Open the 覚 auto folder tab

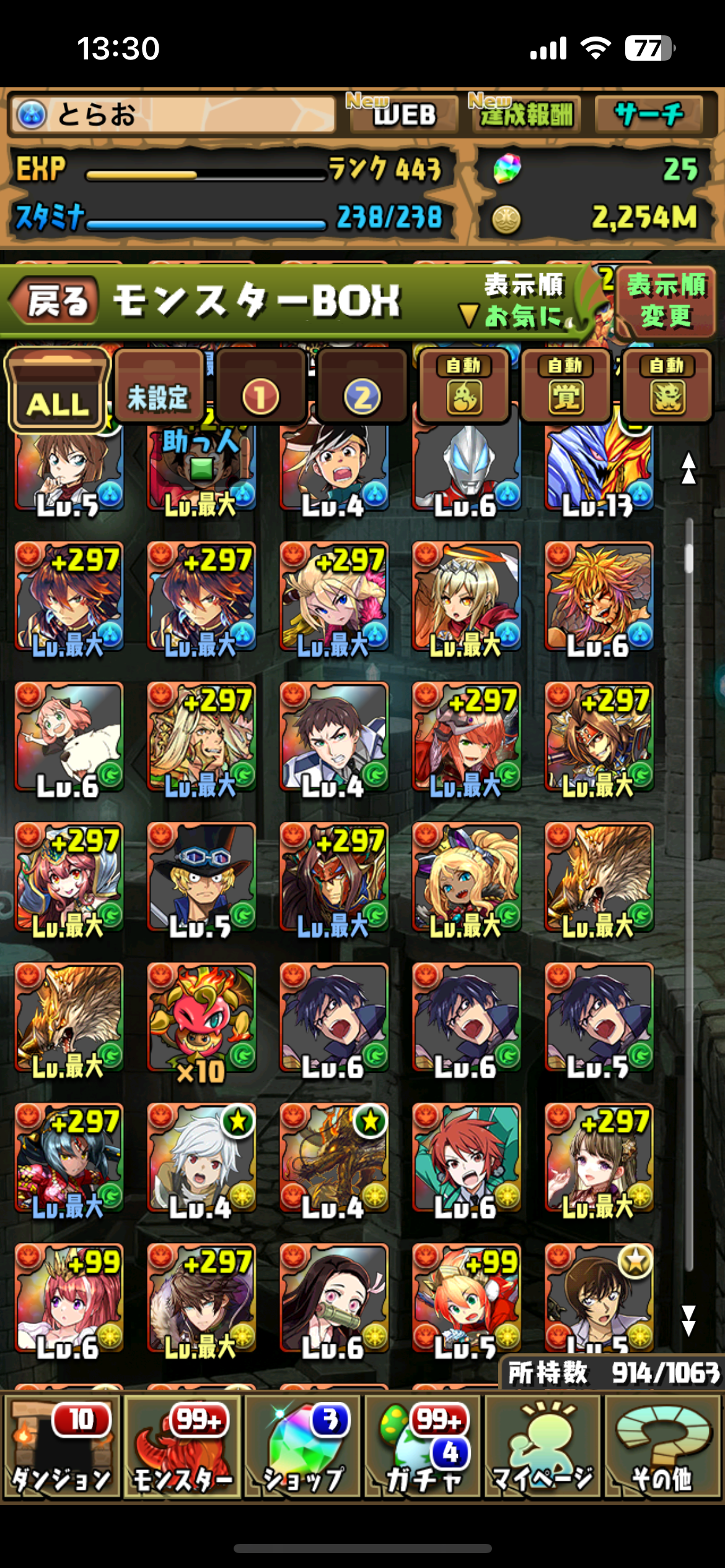click(x=565, y=388)
